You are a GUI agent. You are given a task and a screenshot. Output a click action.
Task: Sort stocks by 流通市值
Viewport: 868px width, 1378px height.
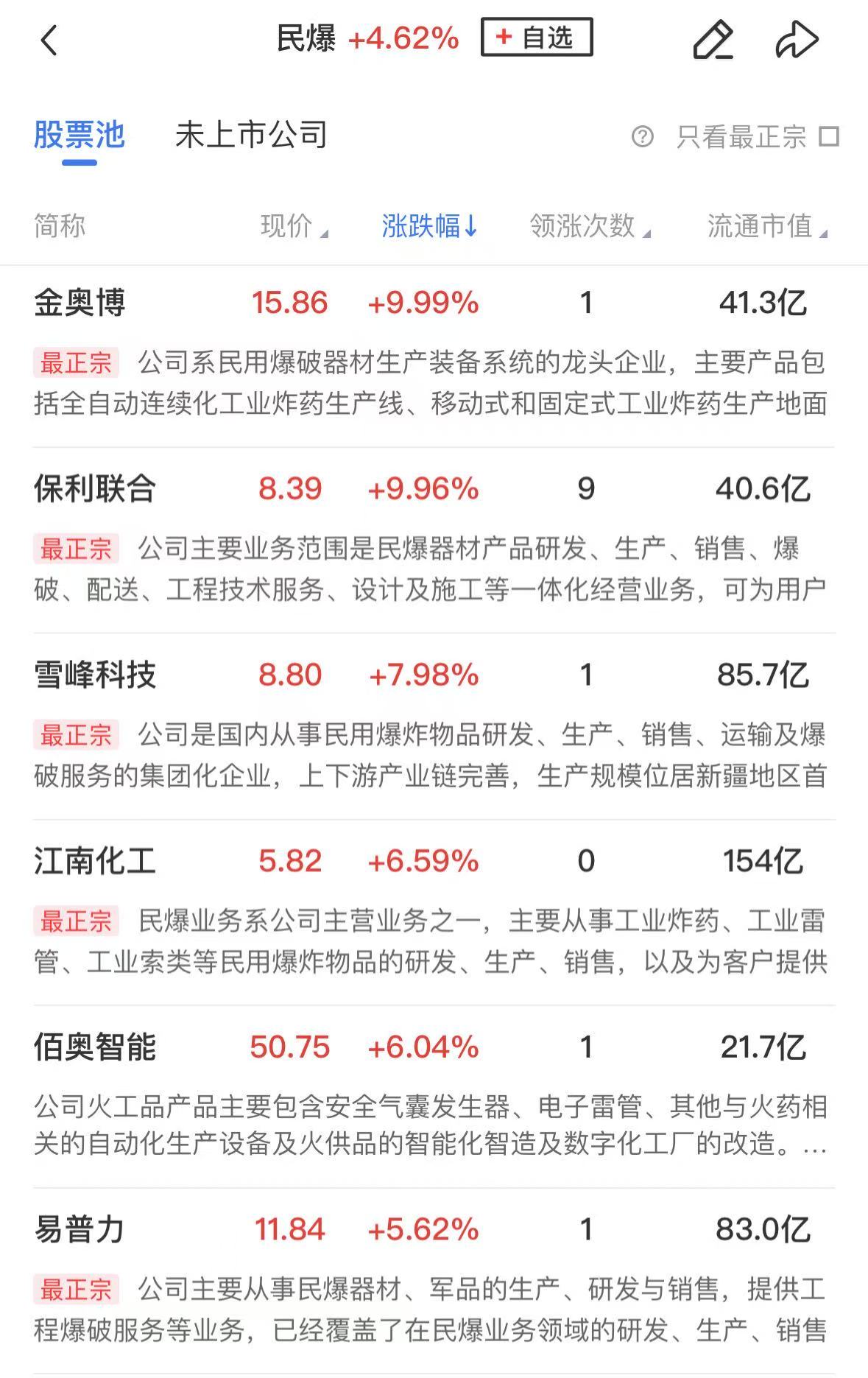point(766,226)
